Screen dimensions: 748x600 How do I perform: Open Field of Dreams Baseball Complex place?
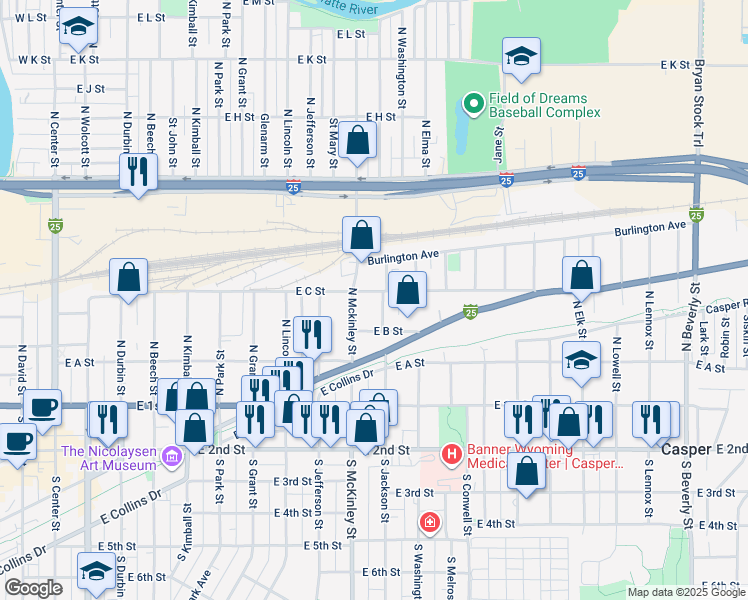point(471,103)
